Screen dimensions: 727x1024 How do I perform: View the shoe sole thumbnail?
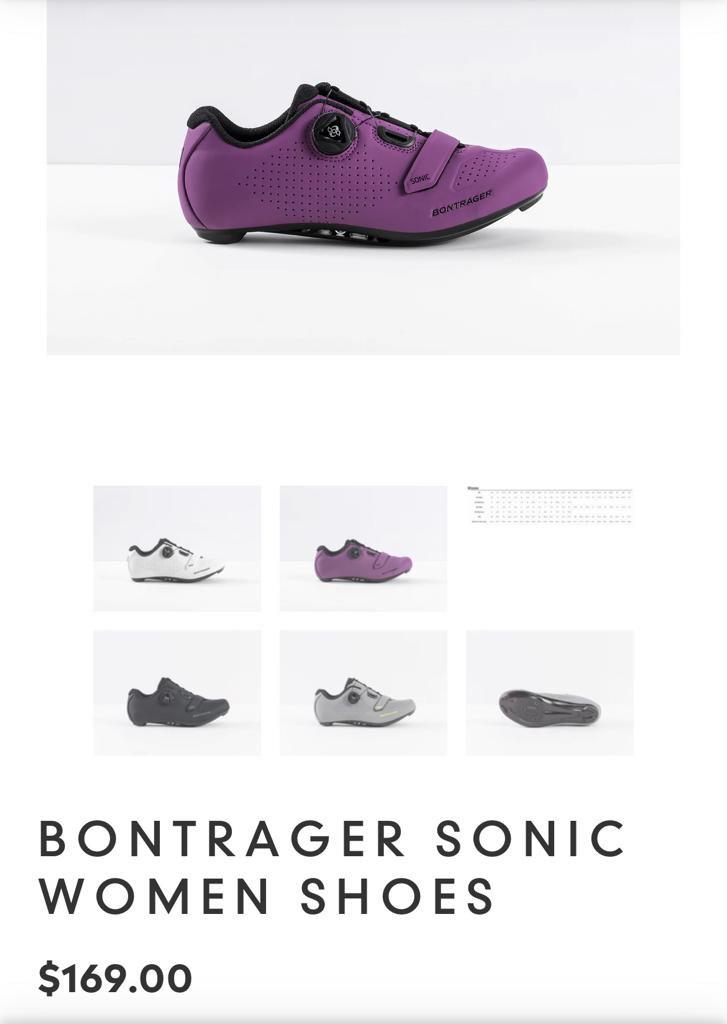point(549,692)
